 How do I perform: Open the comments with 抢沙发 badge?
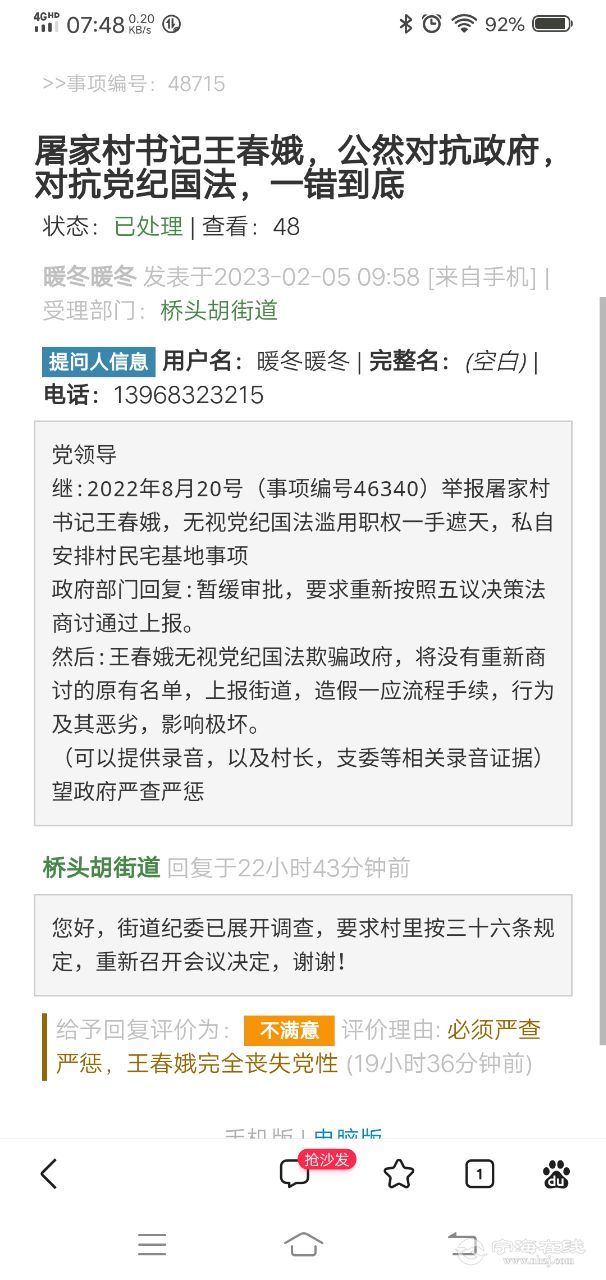click(295, 1173)
